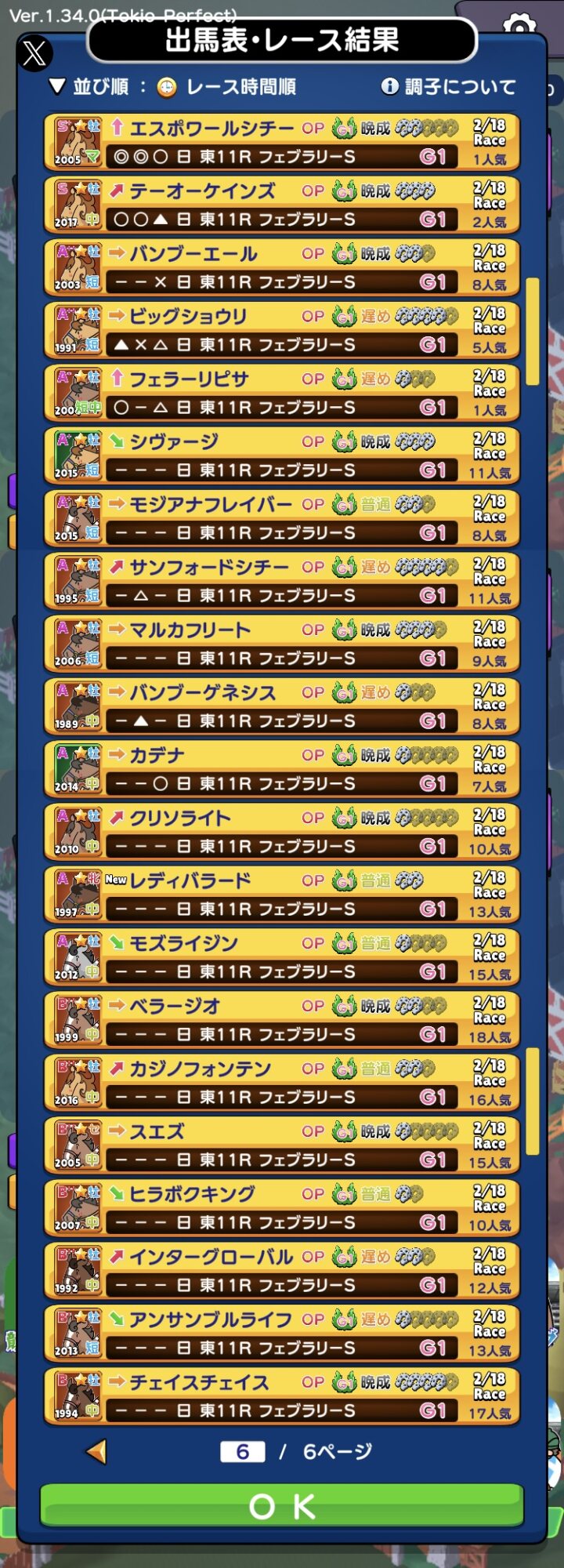Open ビッグショウリ race entry
Image resolution: width=564 pixels, height=1568 pixels.
[x=282, y=330]
